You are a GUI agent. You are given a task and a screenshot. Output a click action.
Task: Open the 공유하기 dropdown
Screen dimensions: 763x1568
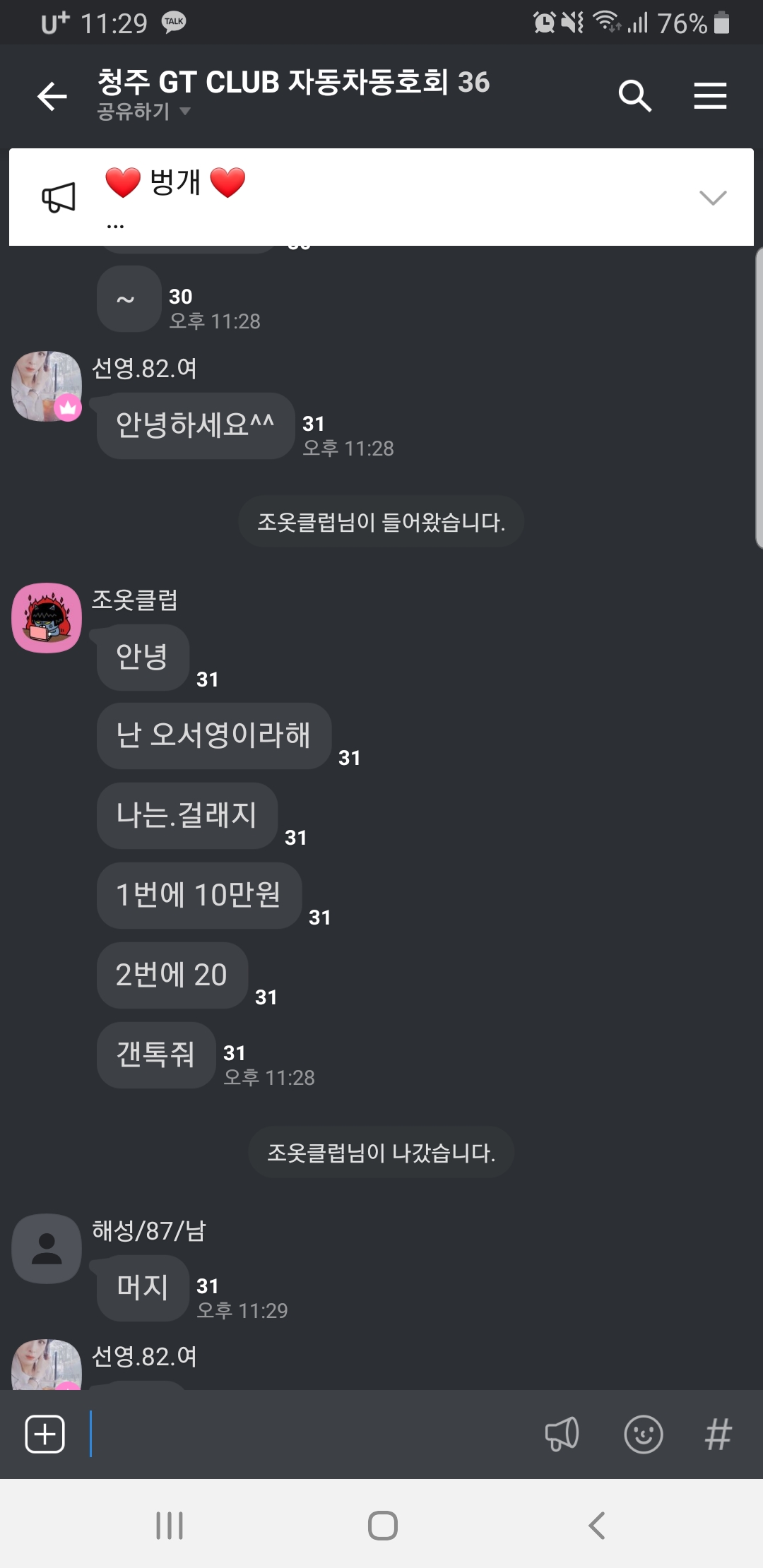point(144,111)
